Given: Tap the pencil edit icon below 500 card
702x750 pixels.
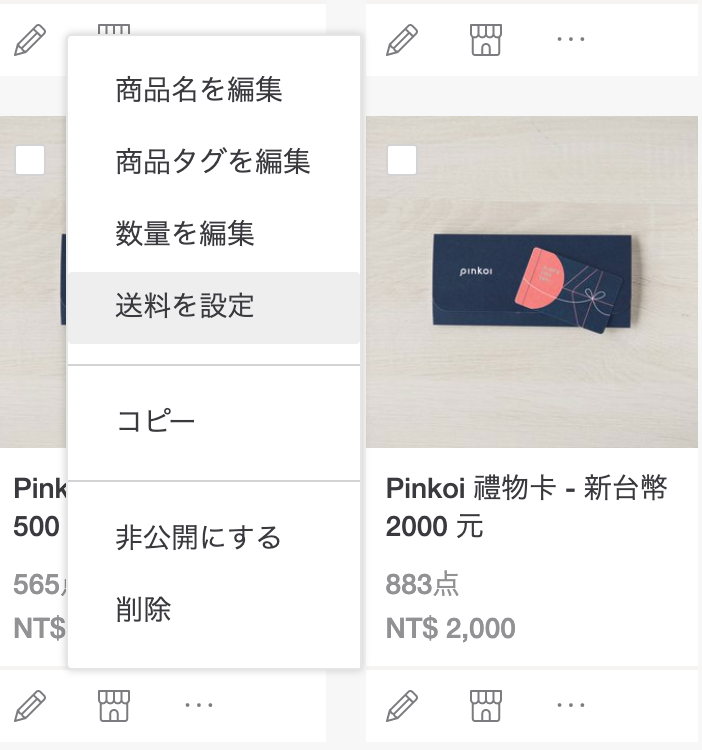Looking at the screenshot, I should point(30,706).
